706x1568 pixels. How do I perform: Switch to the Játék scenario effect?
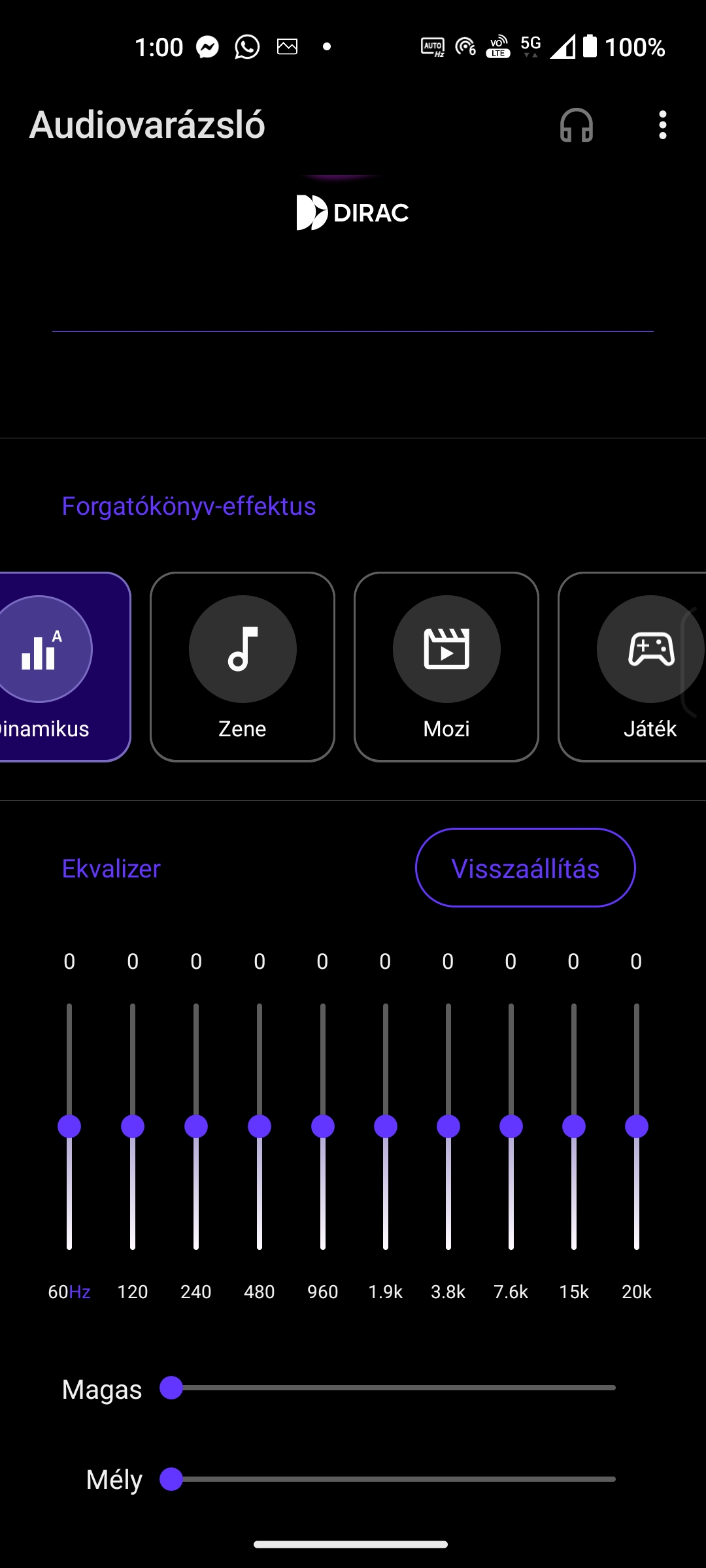[632, 667]
